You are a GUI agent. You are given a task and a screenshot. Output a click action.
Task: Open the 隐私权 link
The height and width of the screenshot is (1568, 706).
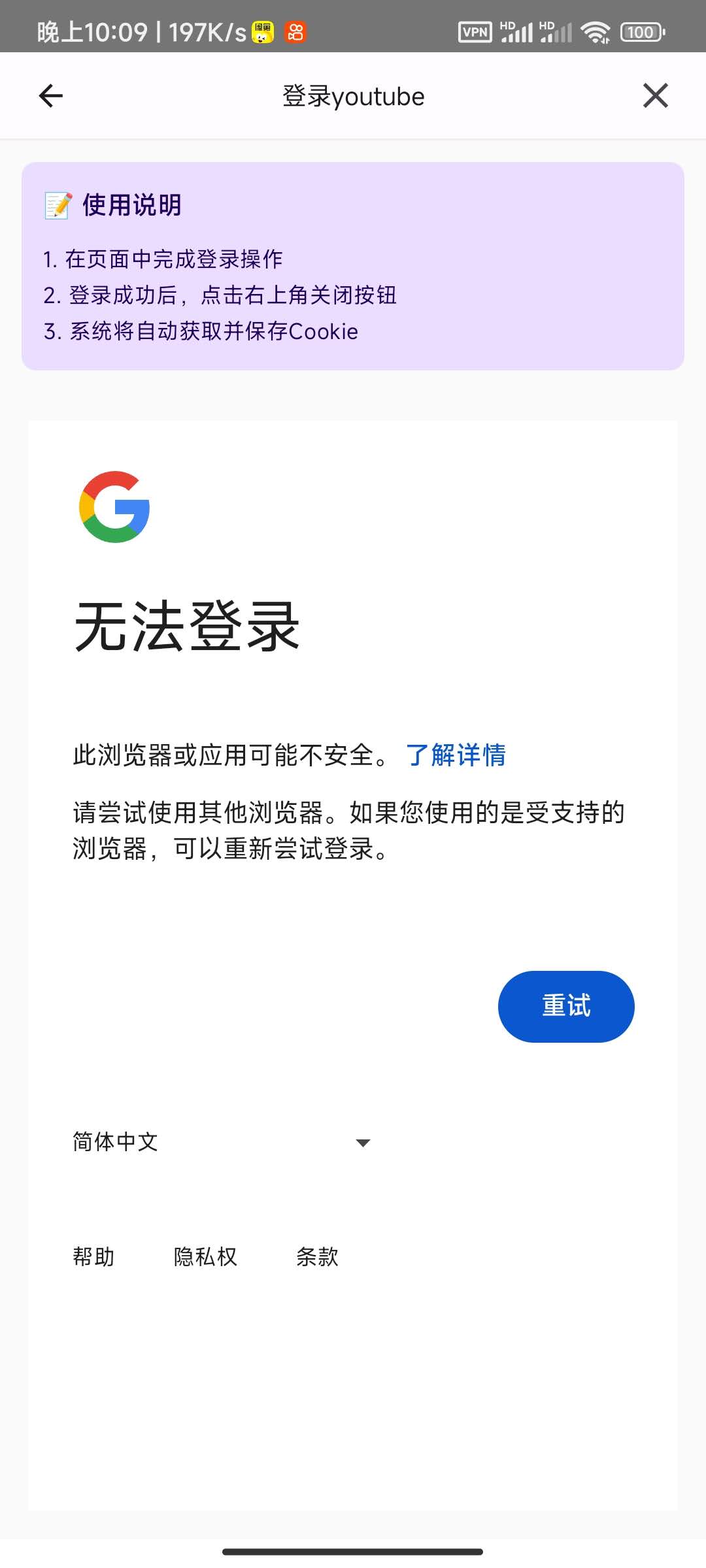tap(205, 1256)
